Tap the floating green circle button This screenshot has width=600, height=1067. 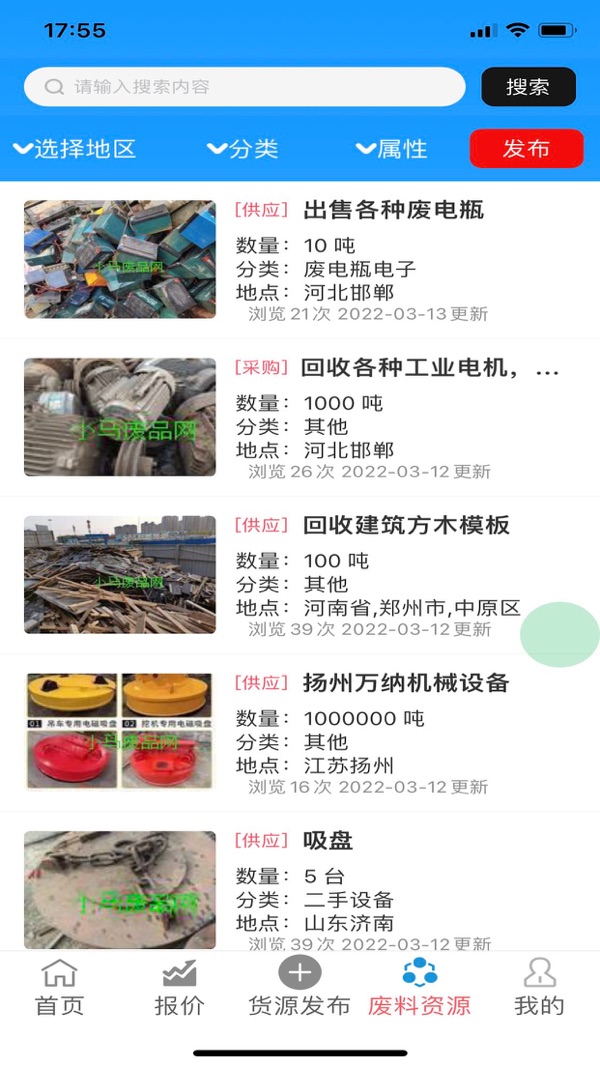(560, 634)
